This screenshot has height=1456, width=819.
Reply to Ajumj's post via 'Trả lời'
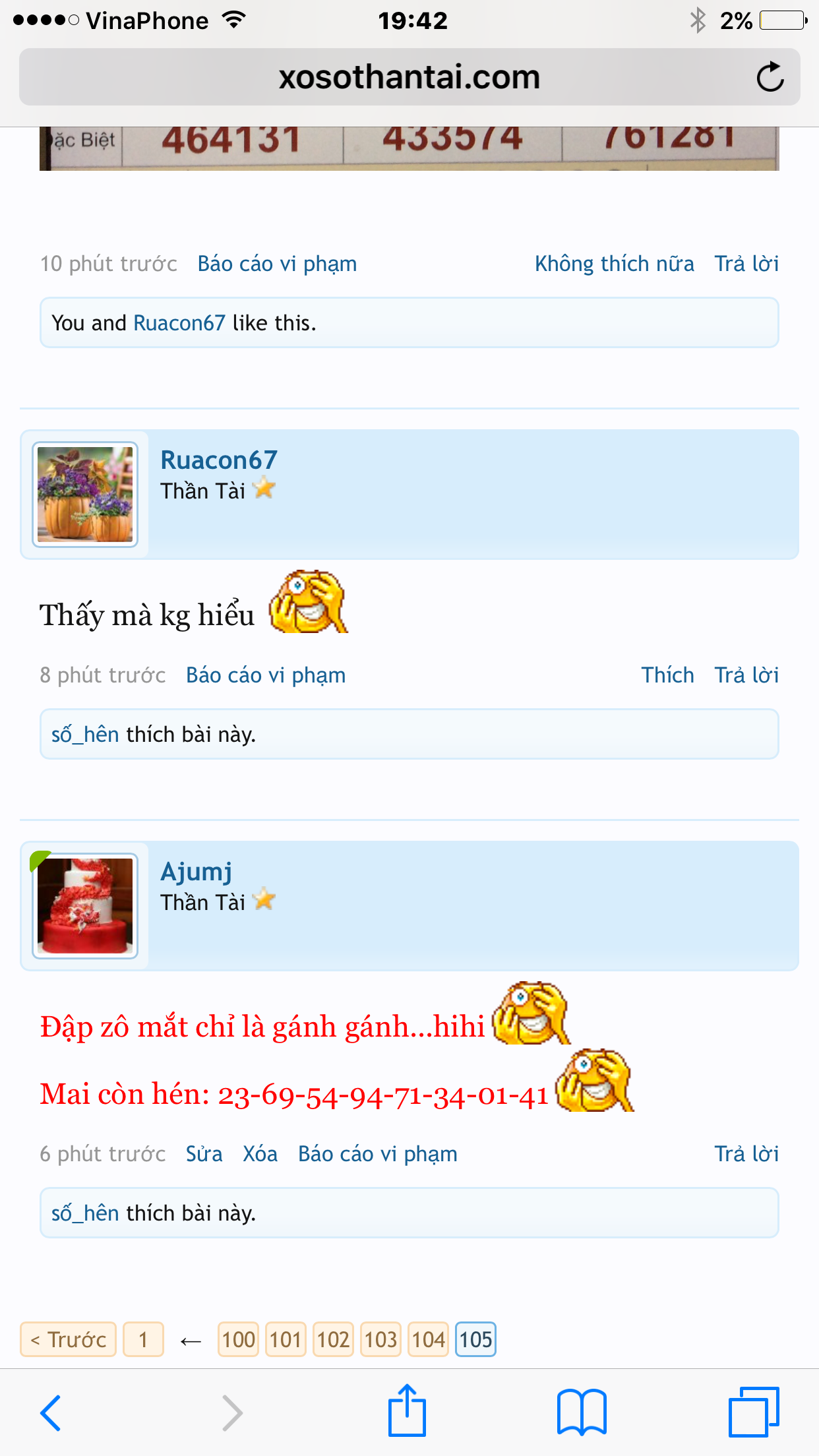pos(746,1154)
